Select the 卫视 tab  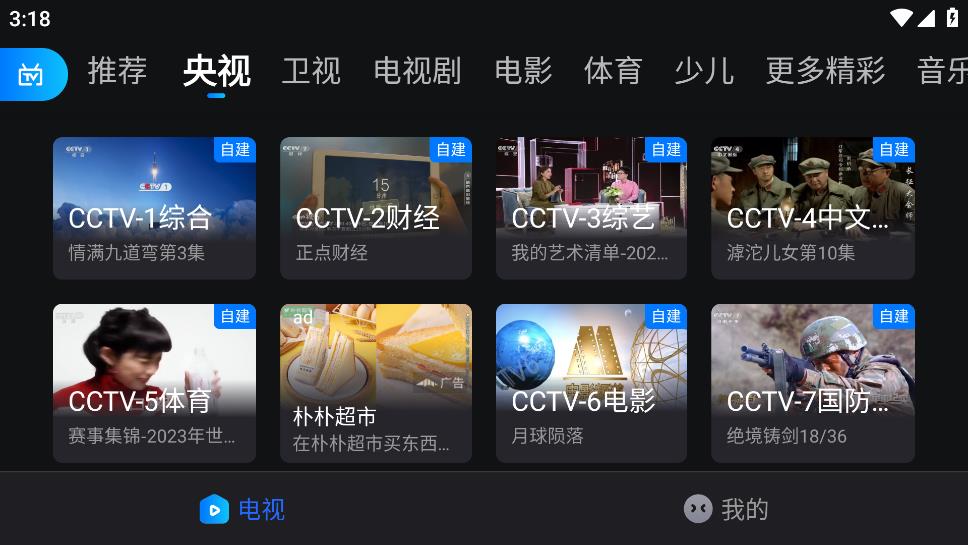(x=311, y=71)
